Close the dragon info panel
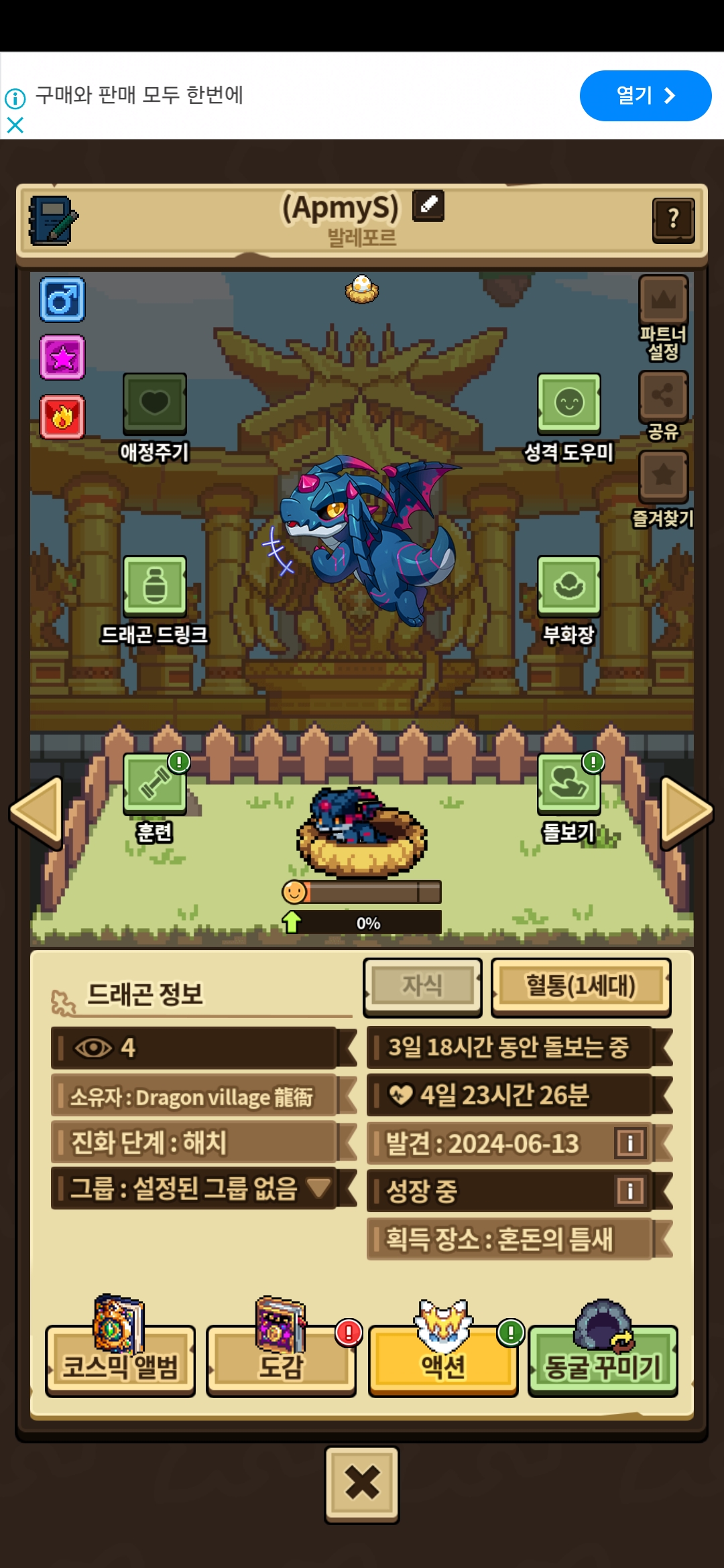 pyautogui.click(x=362, y=1484)
